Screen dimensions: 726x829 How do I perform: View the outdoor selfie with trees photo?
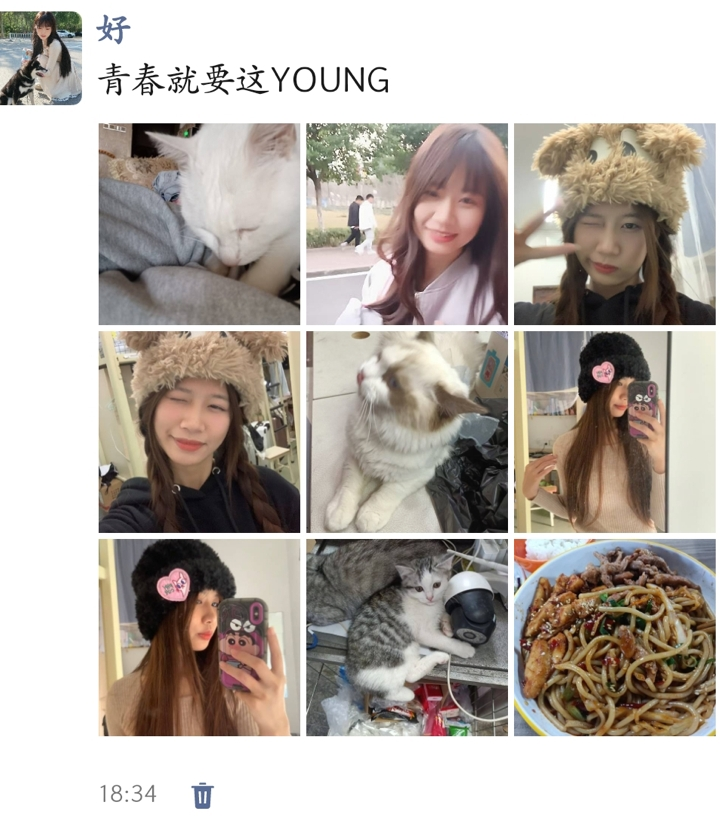(x=407, y=224)
